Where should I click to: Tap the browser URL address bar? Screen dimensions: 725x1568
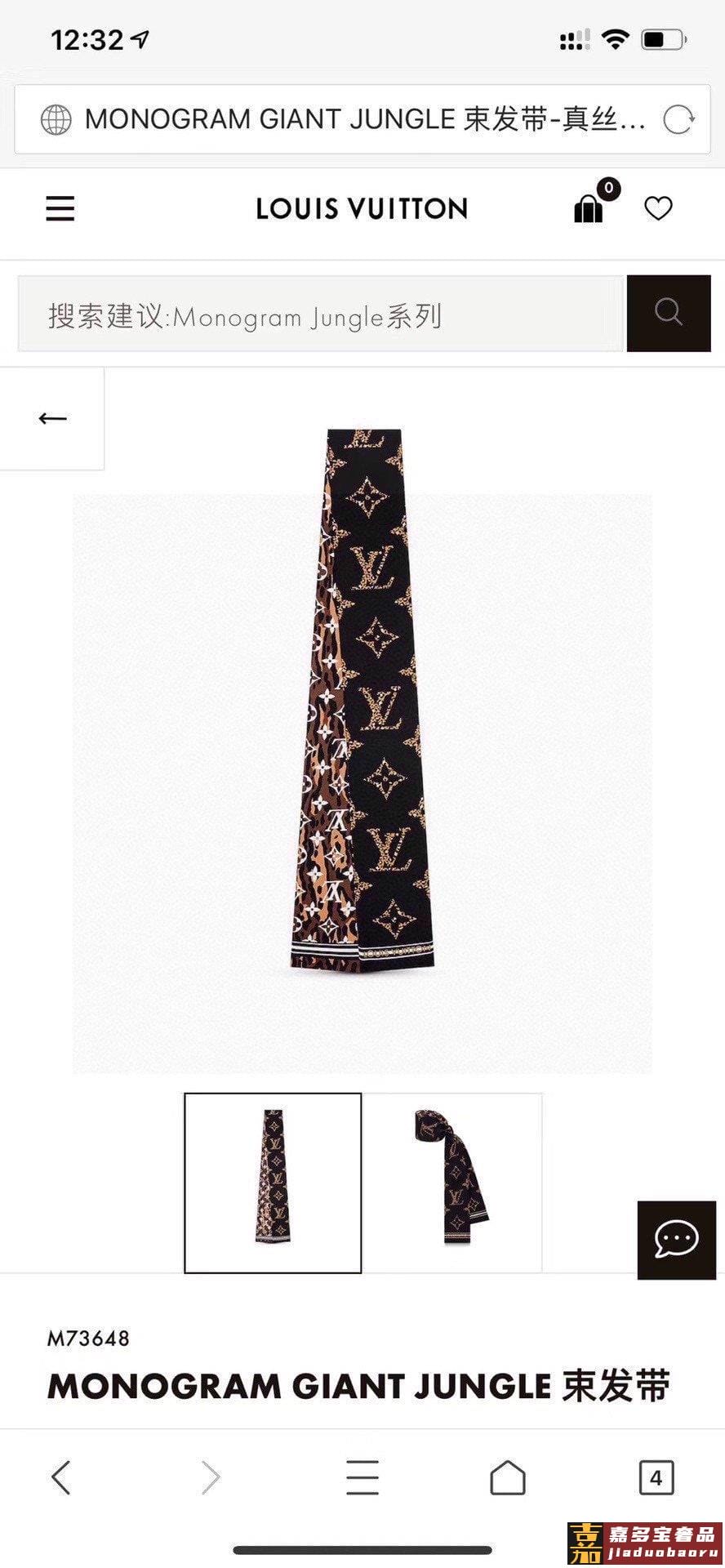pyautogui.click(x=351, y=120)
